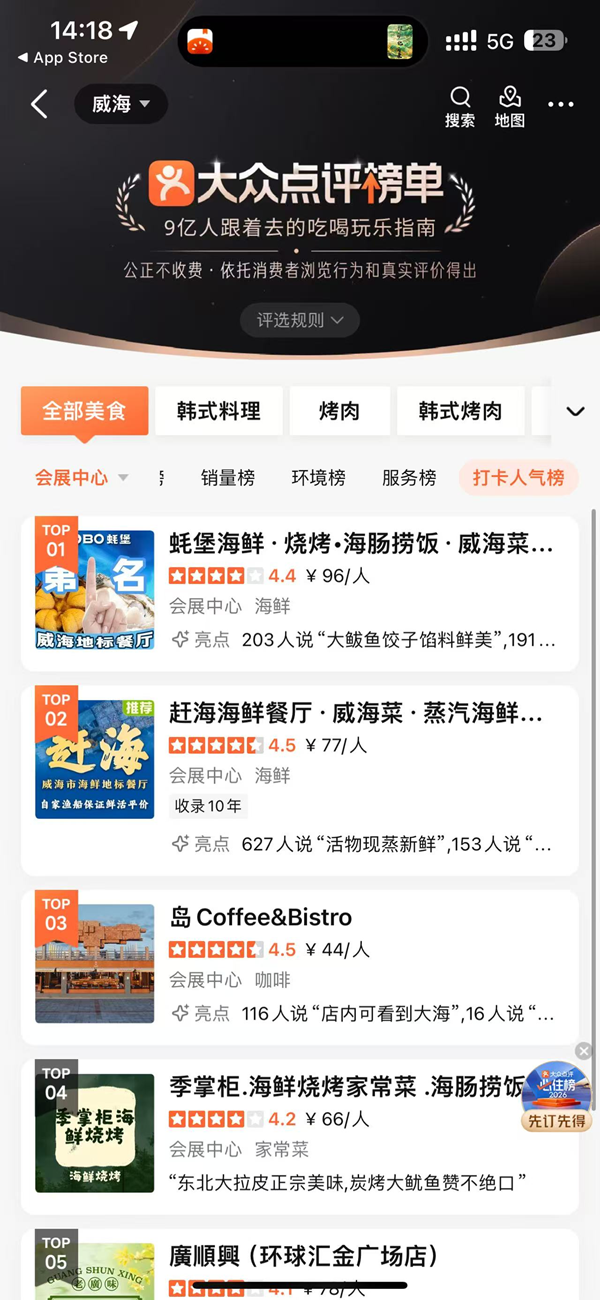Screen dimensions: 600x1300
Task: Select the 全部美食 category tab
Action: tap(84, 411)
